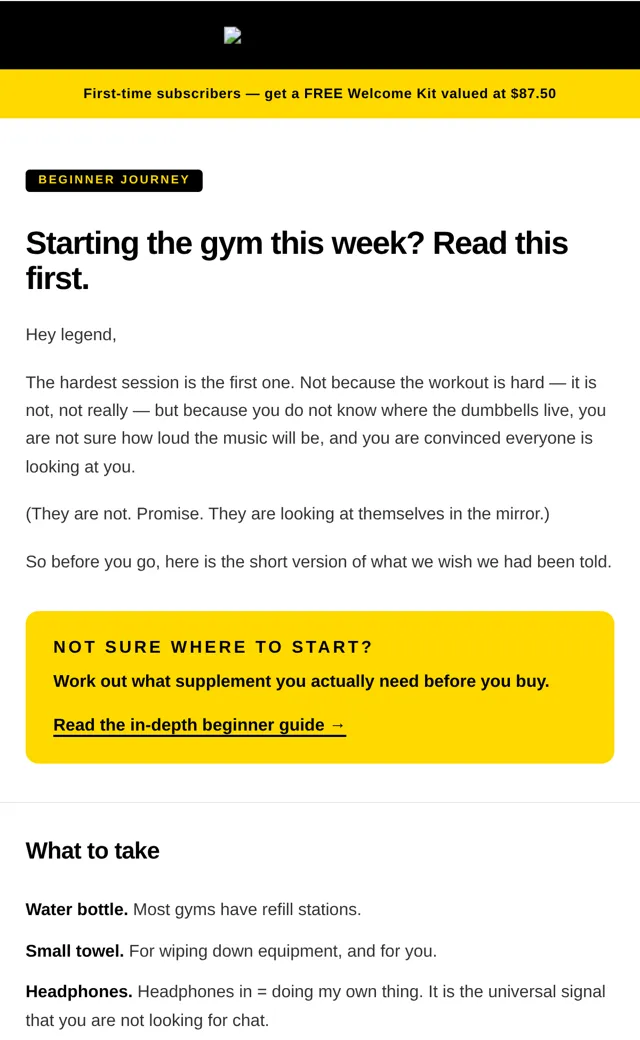Tap the free Welcome Kit banner

click(320, 94)
